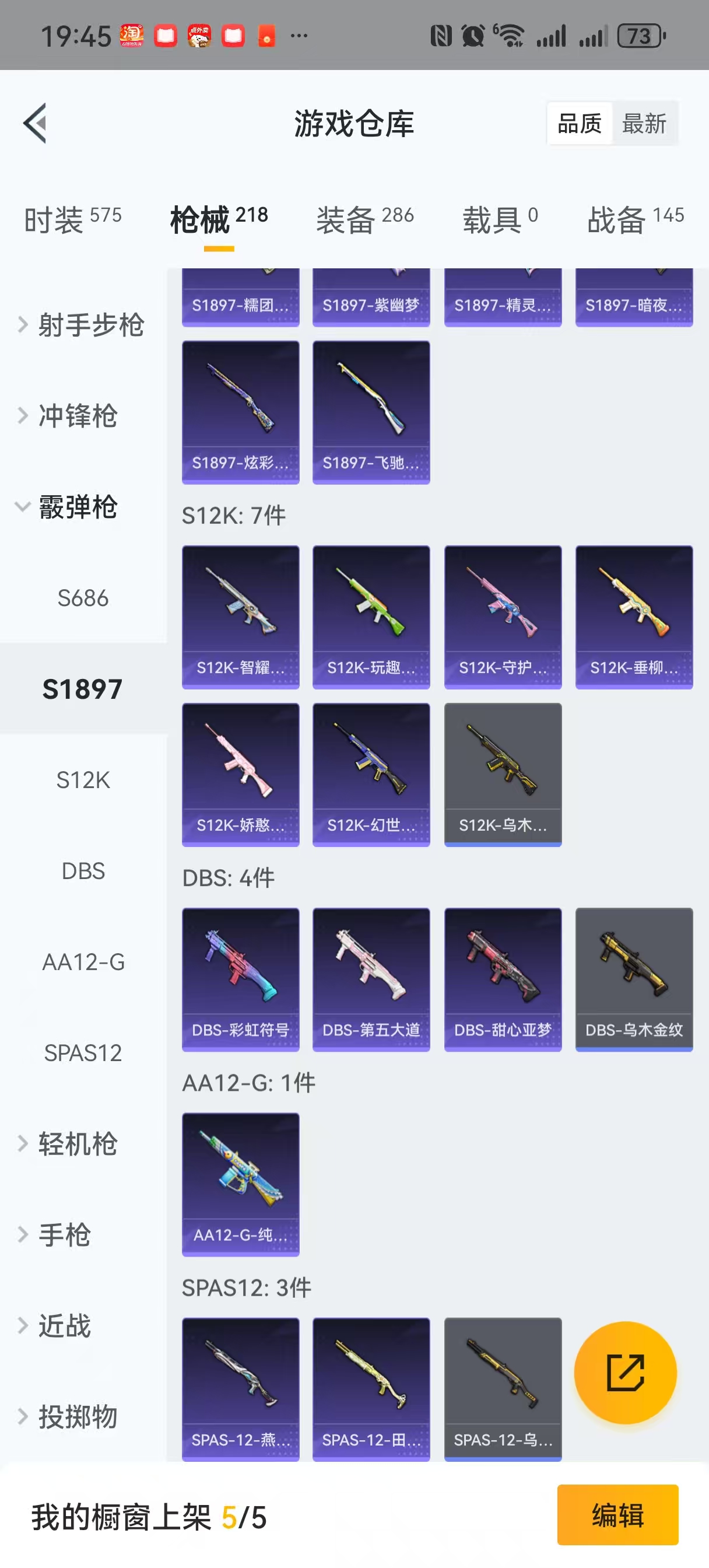Tap the 编辑 button
This screenshot has height=1568, width=709.
tap(617, 1514)
